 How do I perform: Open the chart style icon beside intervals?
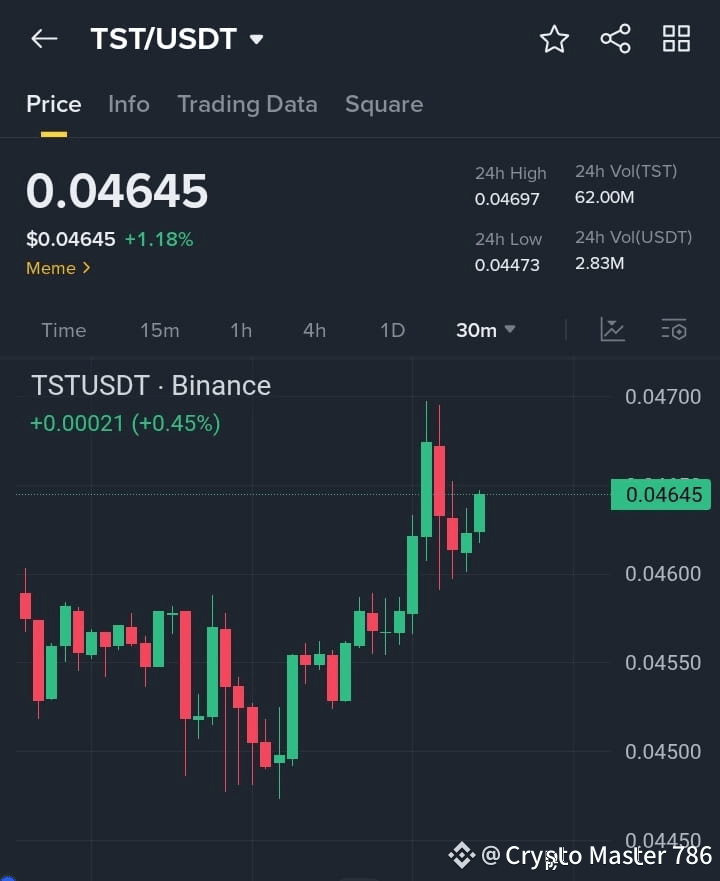(x=612, y=329)
